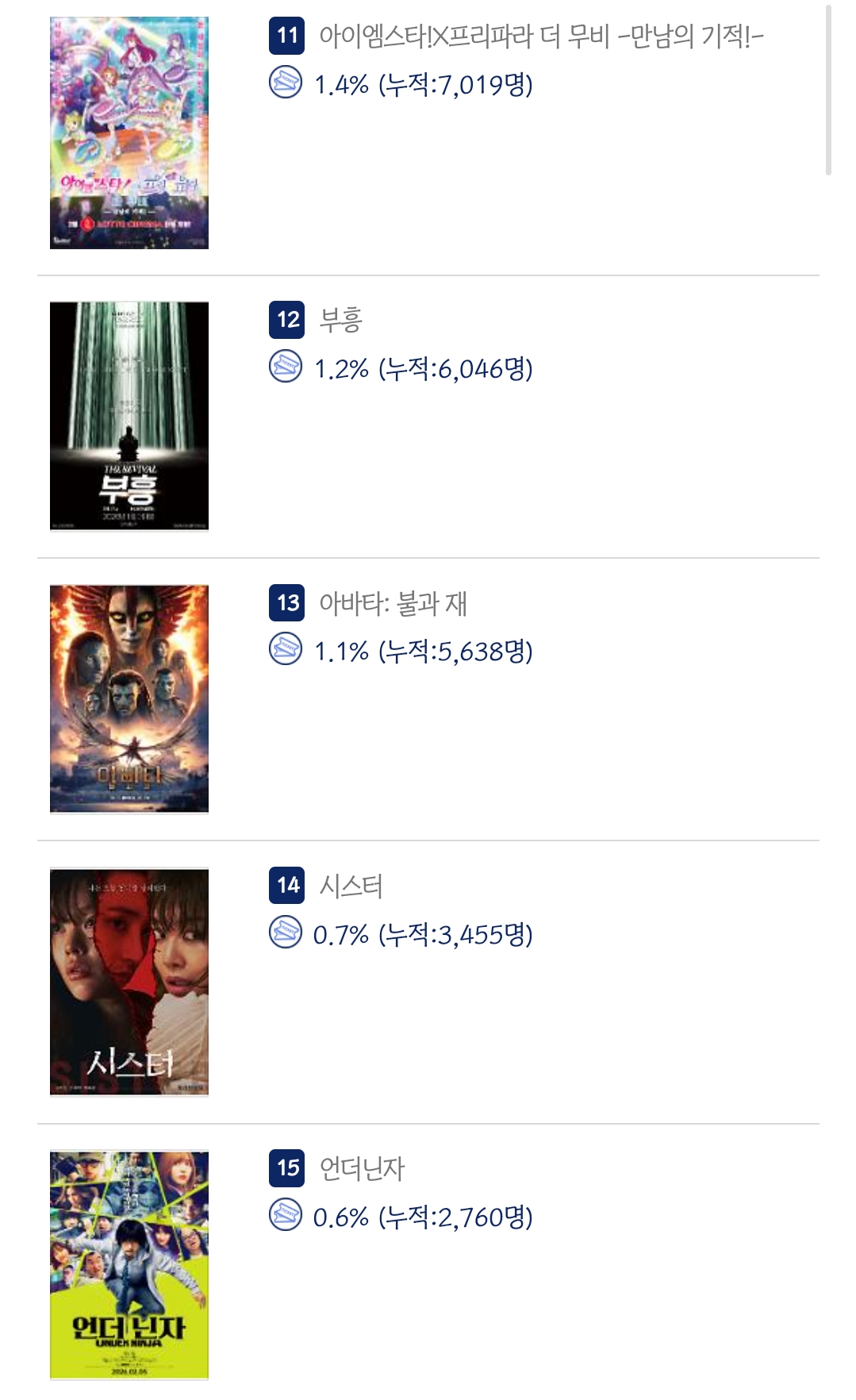This screenshot has height=1400, width=856.
Task: Select the rank 14 title 시스터
Action: click(x=351, y=886)
